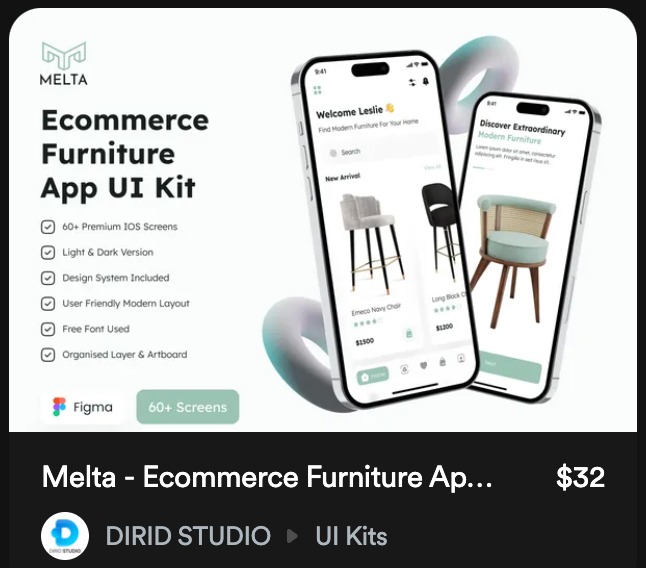The image size is (646, 568).
Task: Open the Melta Ecommerce Furniture App product card
Action: pyautogui.click(x=267, y=478)
